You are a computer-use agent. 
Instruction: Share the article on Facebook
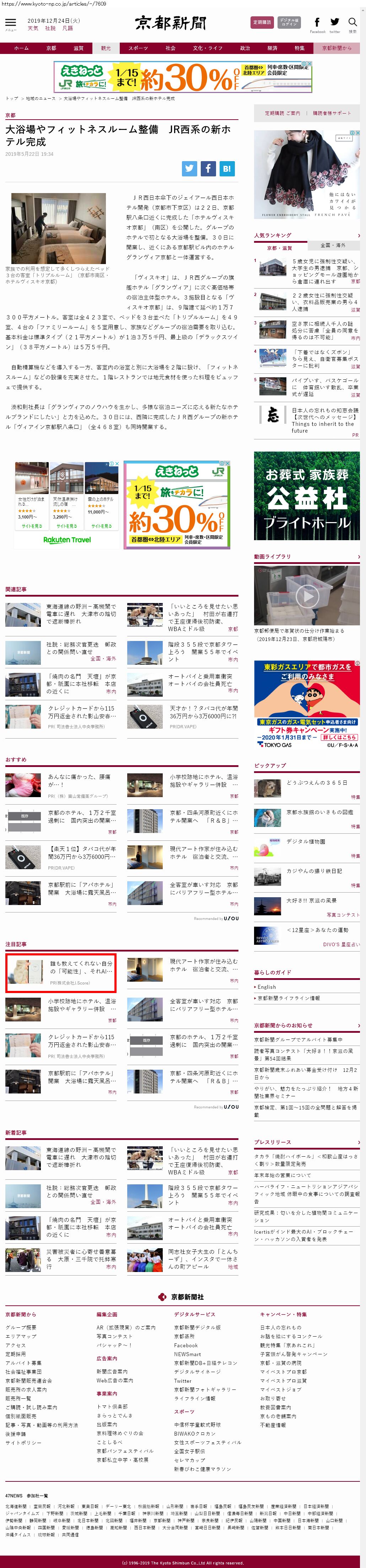[x=208, y=169]
